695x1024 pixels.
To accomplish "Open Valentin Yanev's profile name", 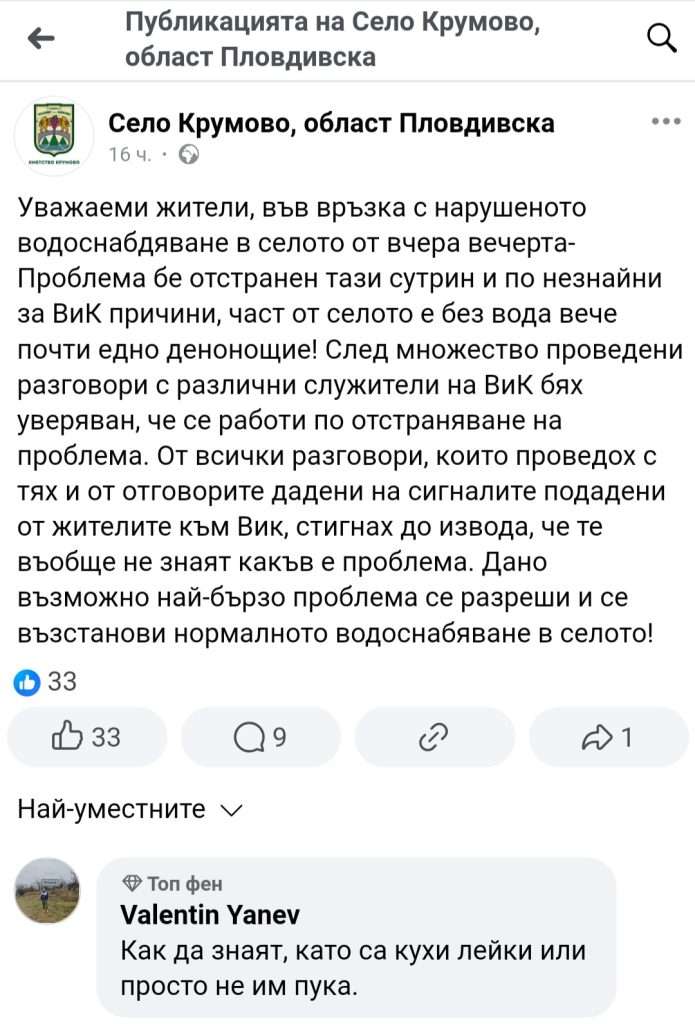I will pos(209,914).
